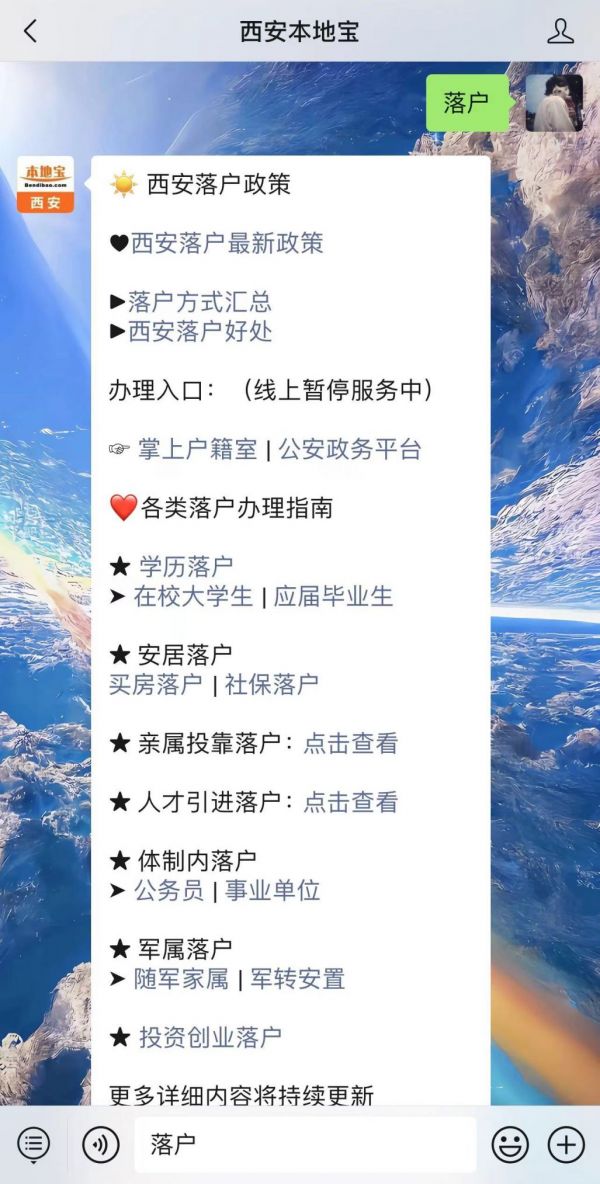Open the account profile icon

[x=560, y=31]
